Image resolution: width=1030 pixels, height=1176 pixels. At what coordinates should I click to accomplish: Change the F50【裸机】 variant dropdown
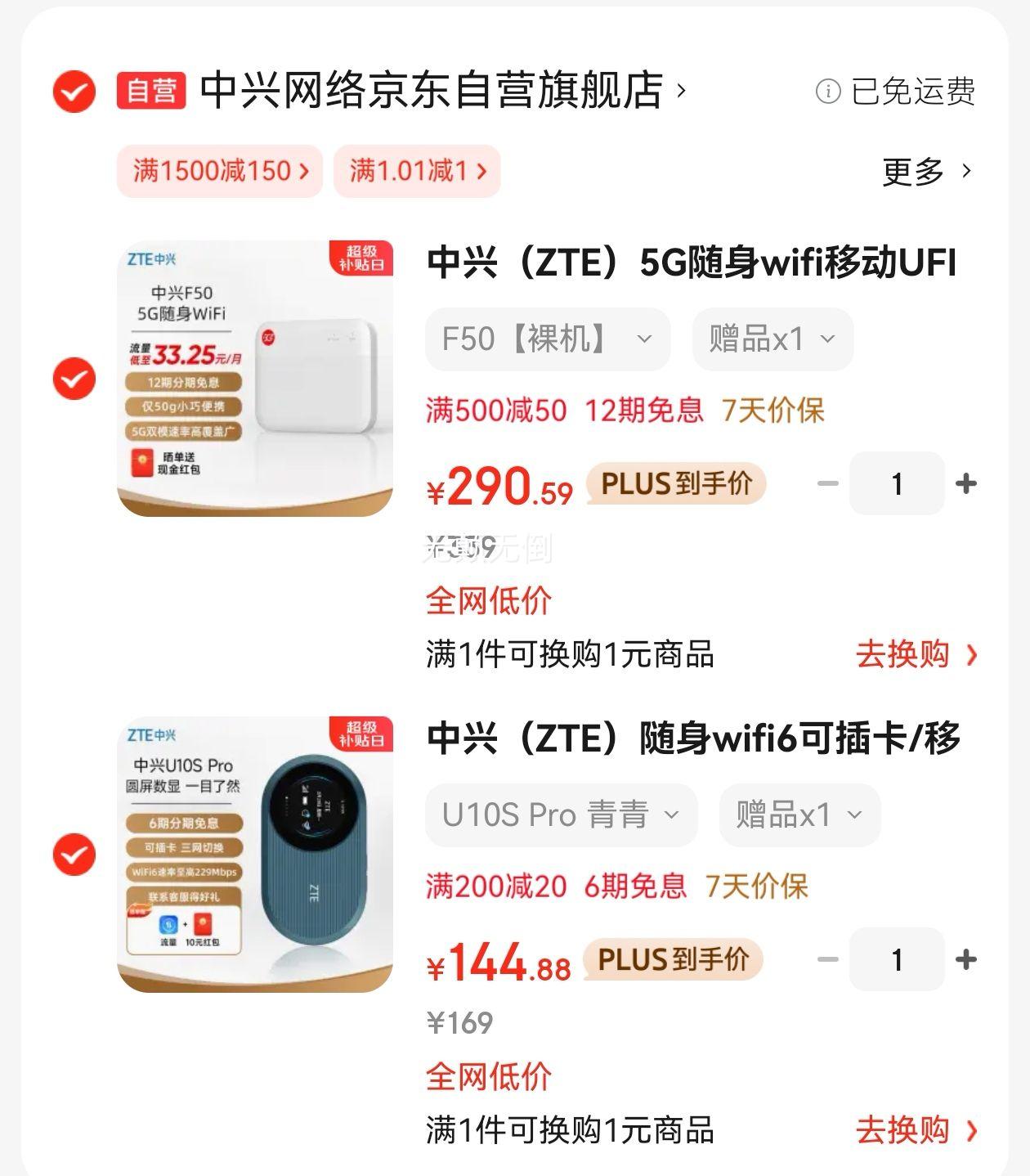(547, 339)
